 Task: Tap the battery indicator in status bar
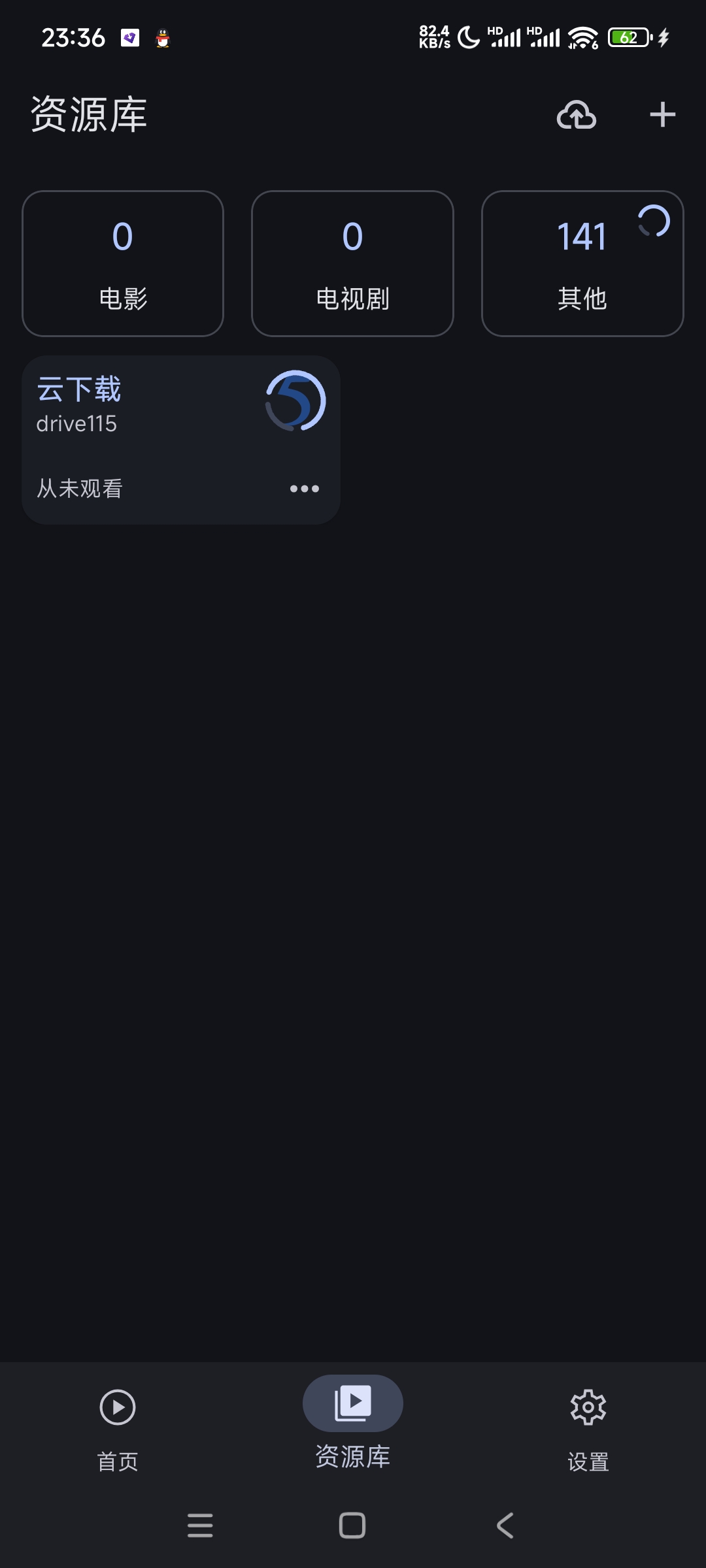(x=627, y=37)
